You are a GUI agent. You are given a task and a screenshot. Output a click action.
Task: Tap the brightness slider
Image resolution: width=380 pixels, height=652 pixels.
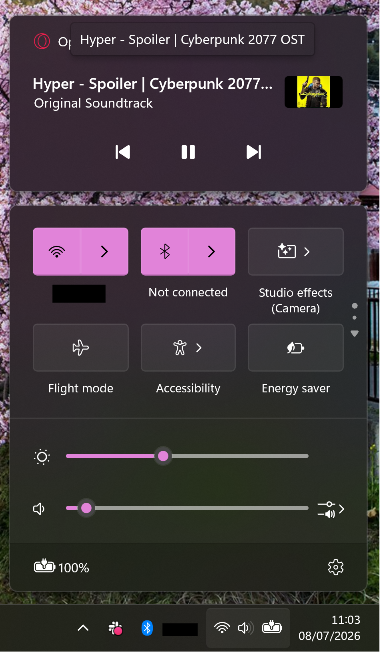point(187,456)
